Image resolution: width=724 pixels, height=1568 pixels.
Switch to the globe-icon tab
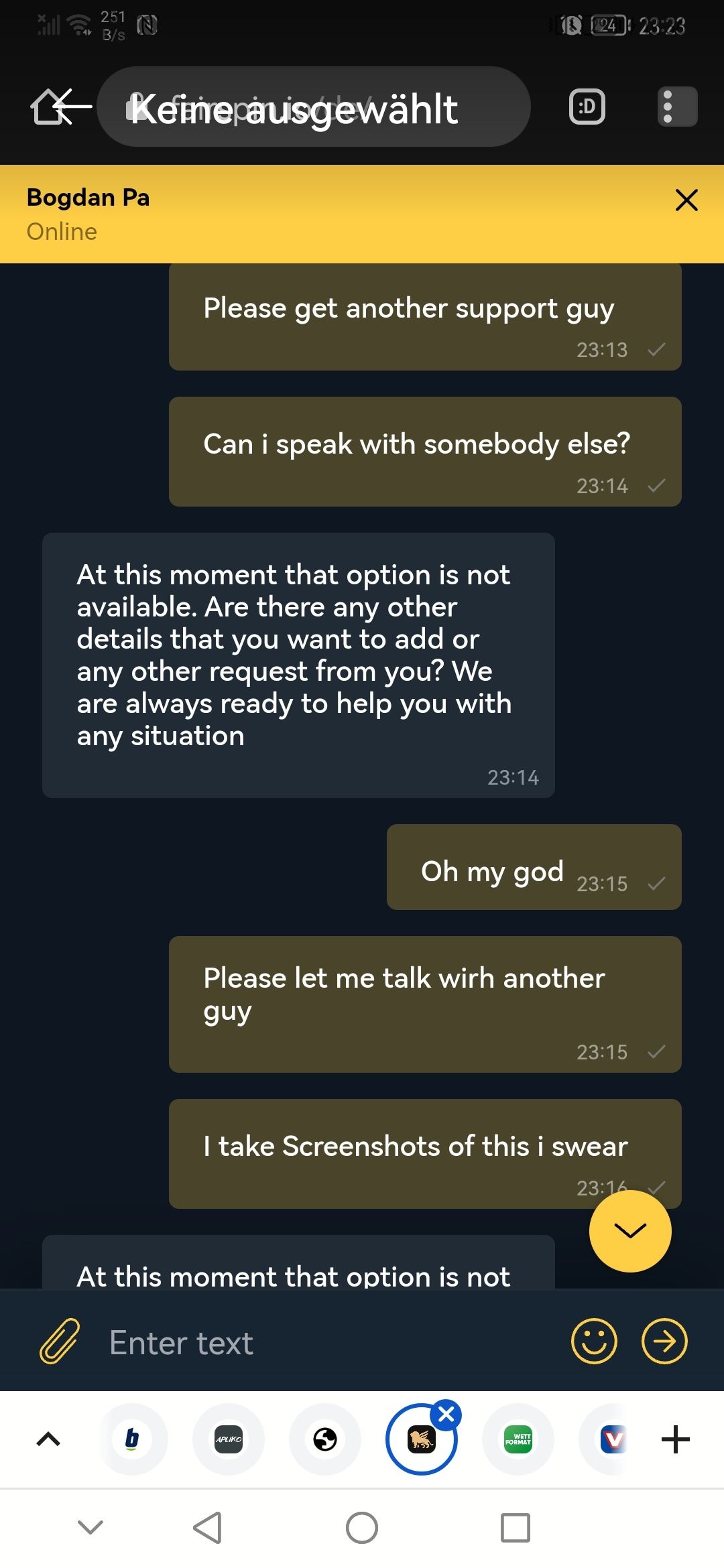tap(325, 1439)
